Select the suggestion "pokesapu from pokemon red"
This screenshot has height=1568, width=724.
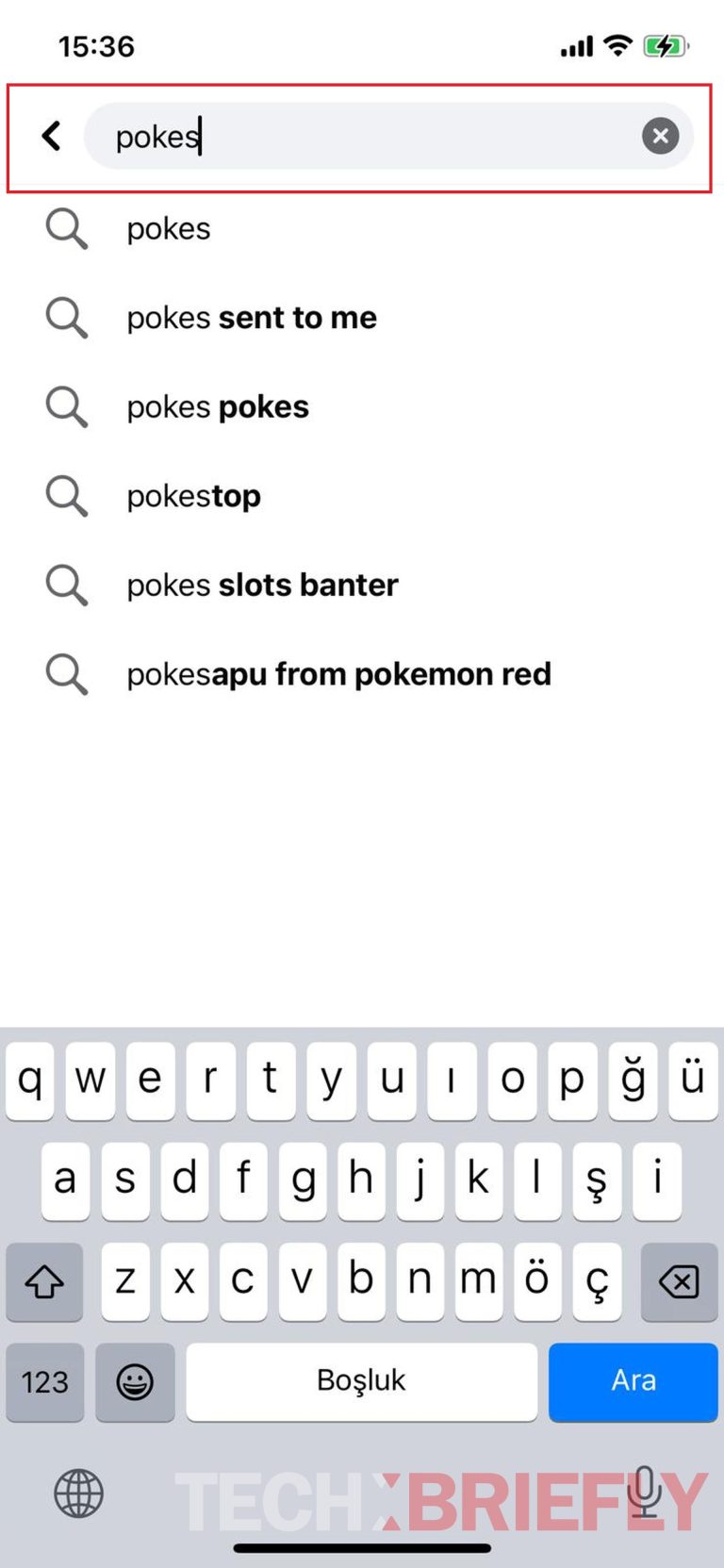point(337,673)
